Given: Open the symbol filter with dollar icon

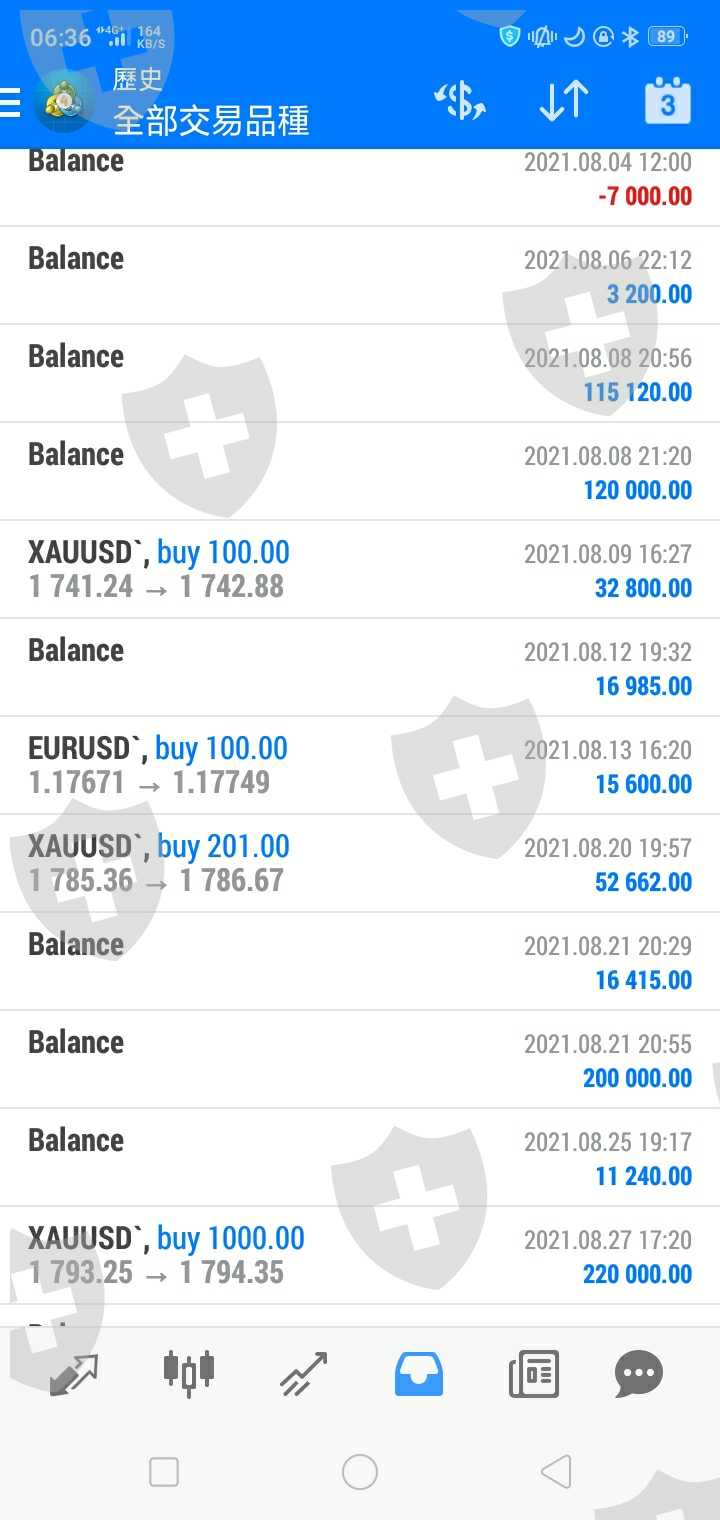Looking at the screenshot, I should tap(460, 102).
